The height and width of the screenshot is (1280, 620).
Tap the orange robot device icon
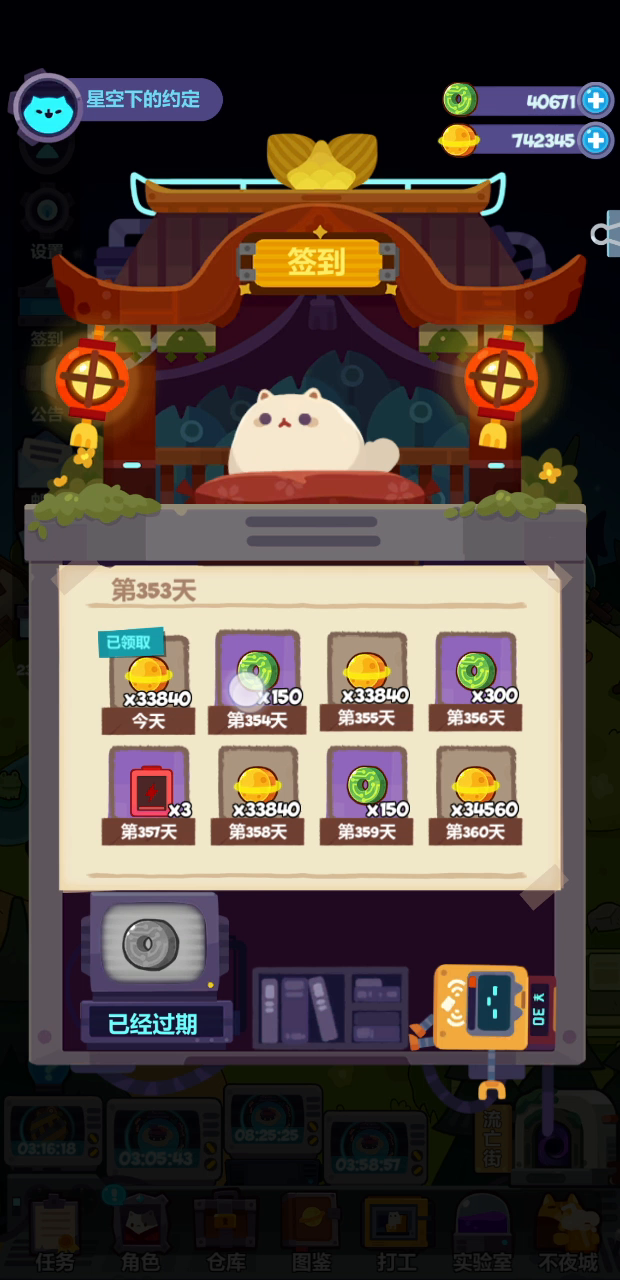tap(483, 1008)
